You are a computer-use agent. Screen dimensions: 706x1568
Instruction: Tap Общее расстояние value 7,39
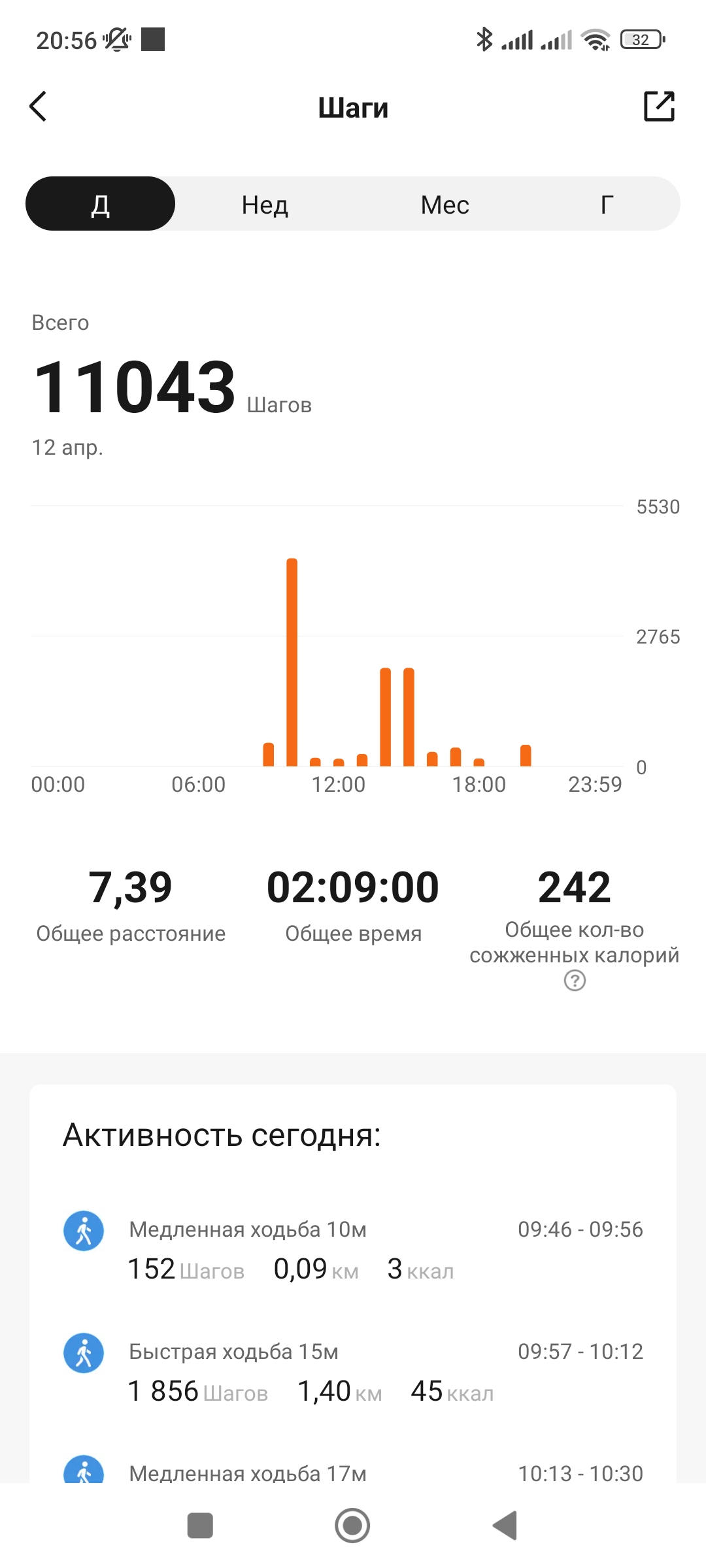[130, 886]
